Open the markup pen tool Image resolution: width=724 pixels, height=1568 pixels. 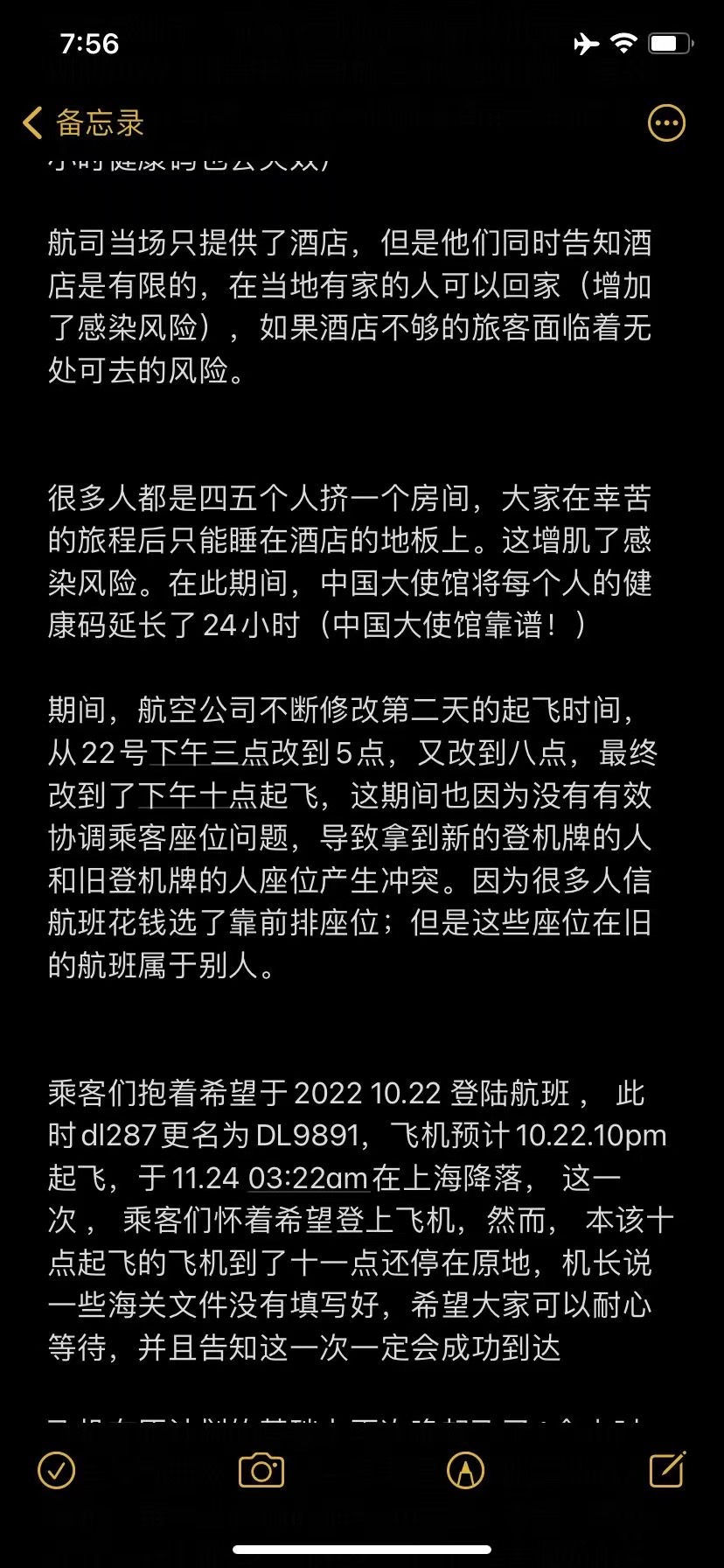465,1470
